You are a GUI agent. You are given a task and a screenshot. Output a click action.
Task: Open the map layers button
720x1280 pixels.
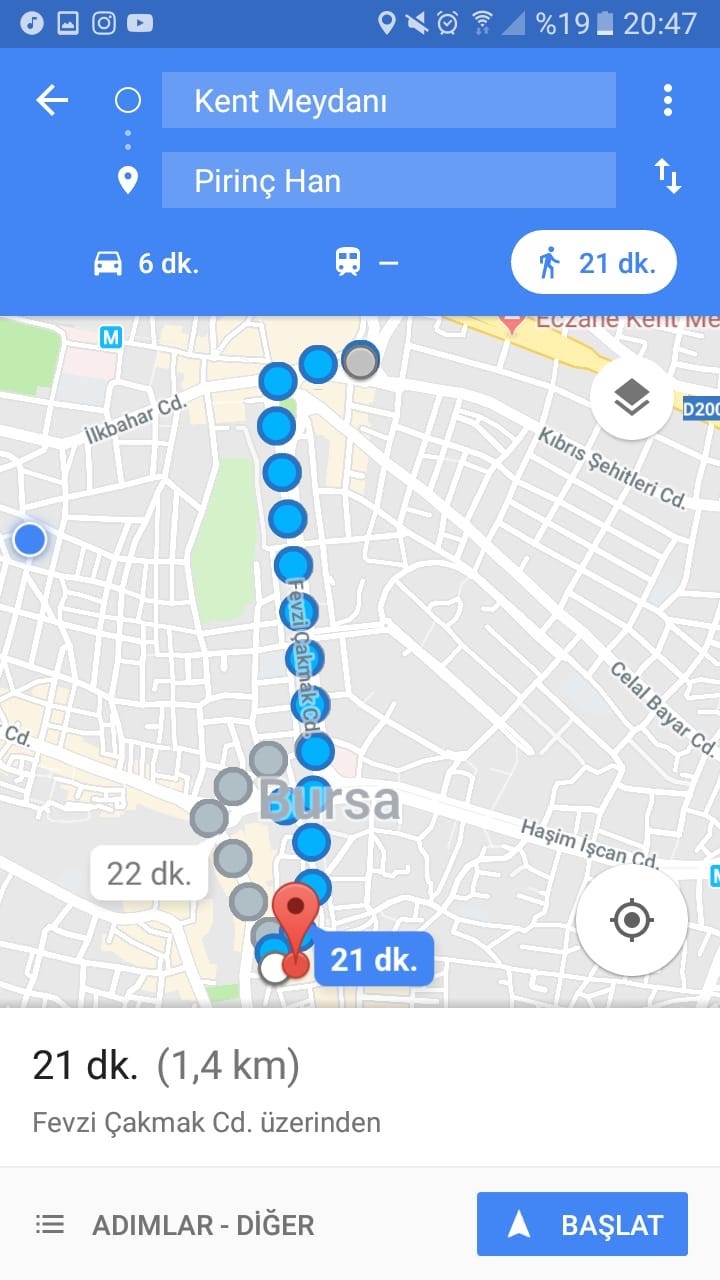click(x=631, y=398)
